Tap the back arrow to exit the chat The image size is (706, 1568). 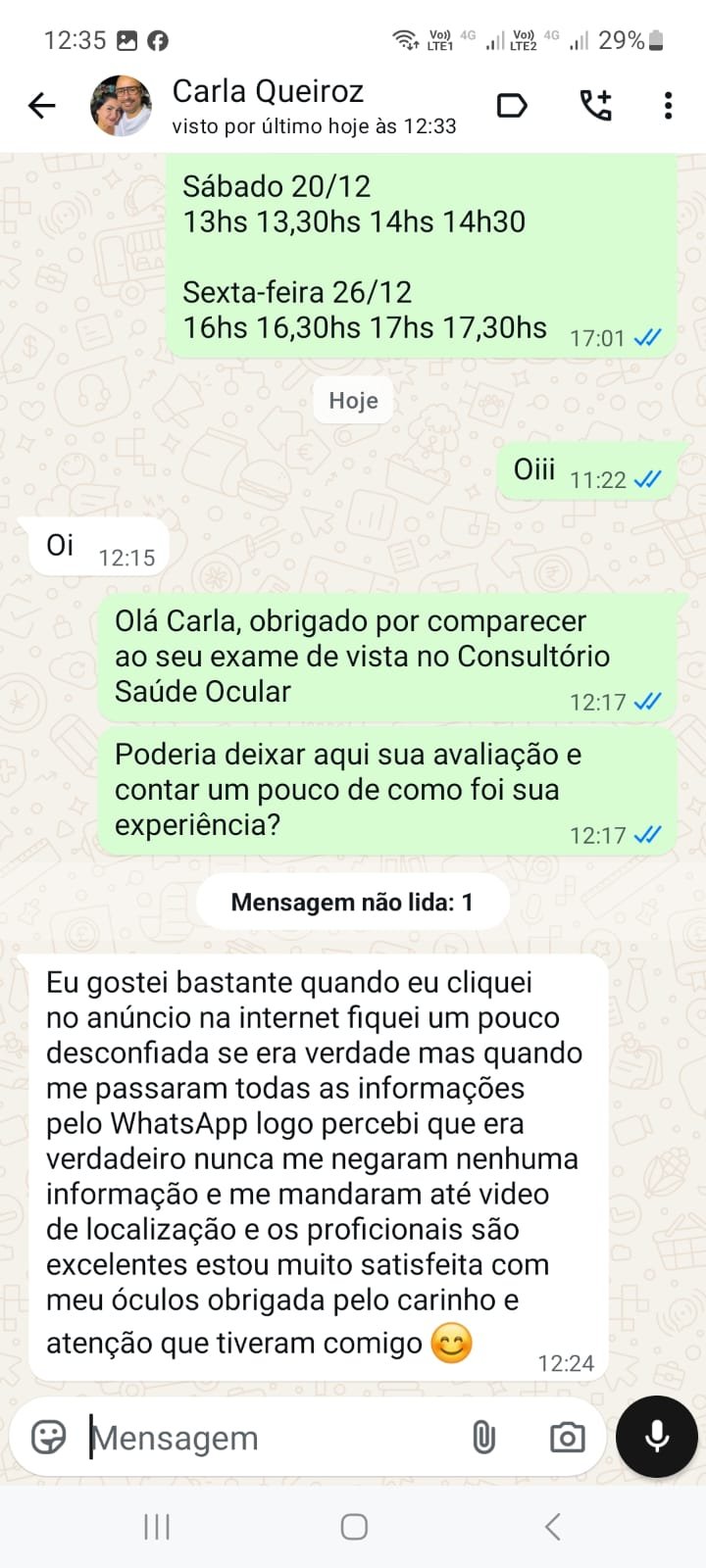tap(42, 105)
